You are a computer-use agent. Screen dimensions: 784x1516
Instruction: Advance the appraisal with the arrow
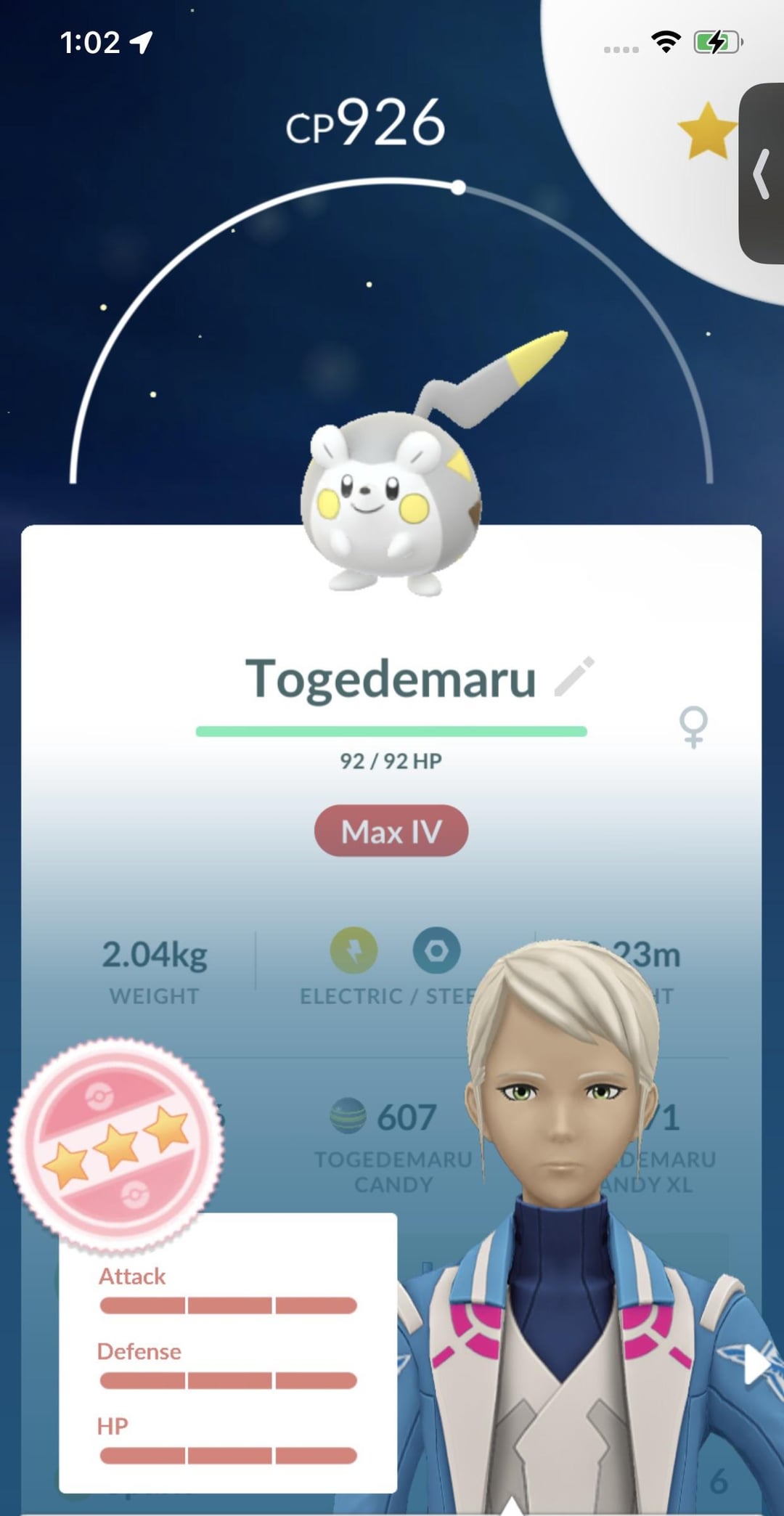pyautogui.click(x=756, y=1365)
